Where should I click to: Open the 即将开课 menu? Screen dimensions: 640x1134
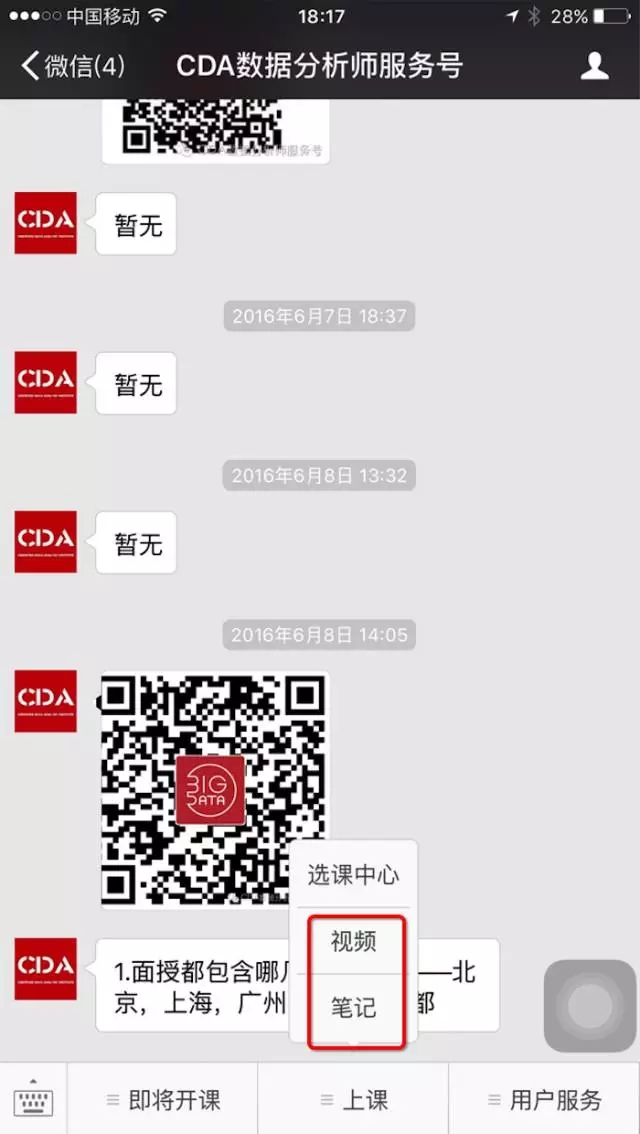[x=163, y=1100]
